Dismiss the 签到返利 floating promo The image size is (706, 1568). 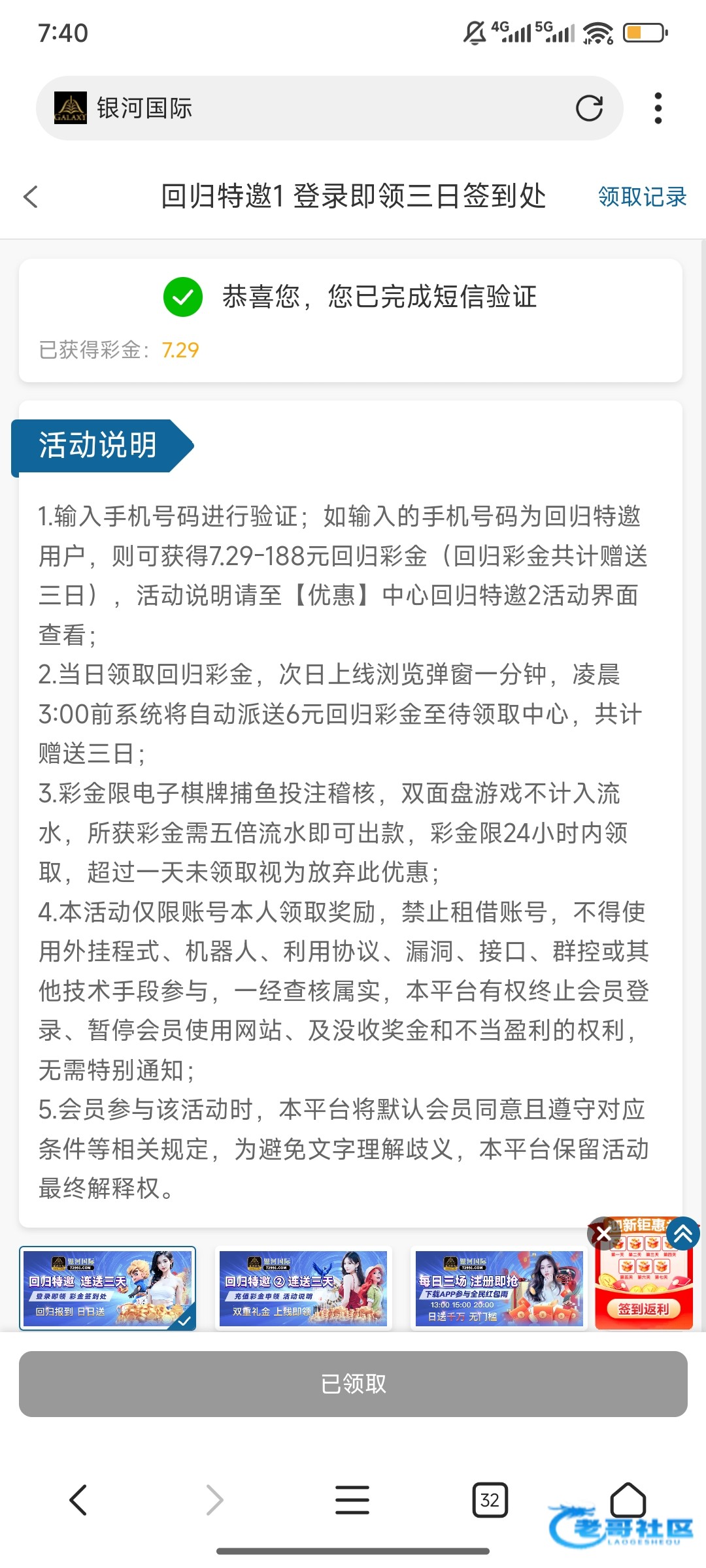click(x=603, y=1234)
